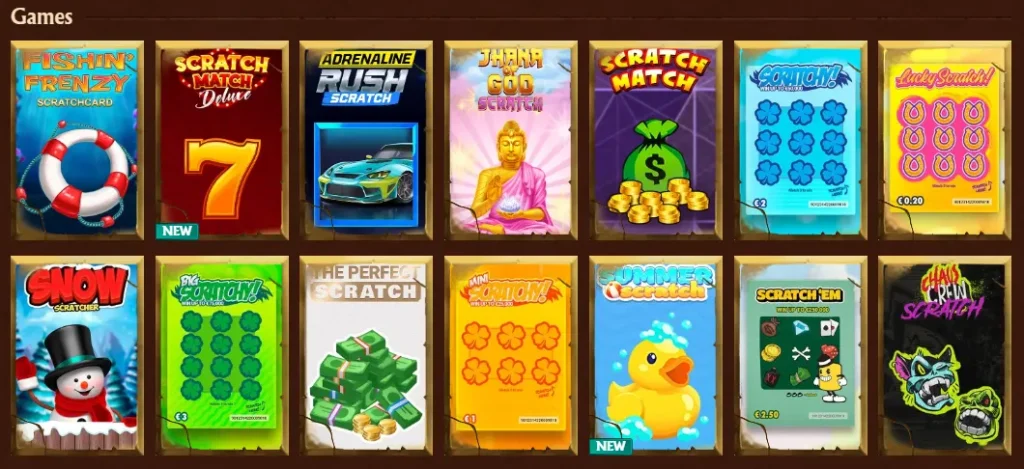Open the Snow Scratcher game
1024x469 pixels.
[x=77, y=357]
